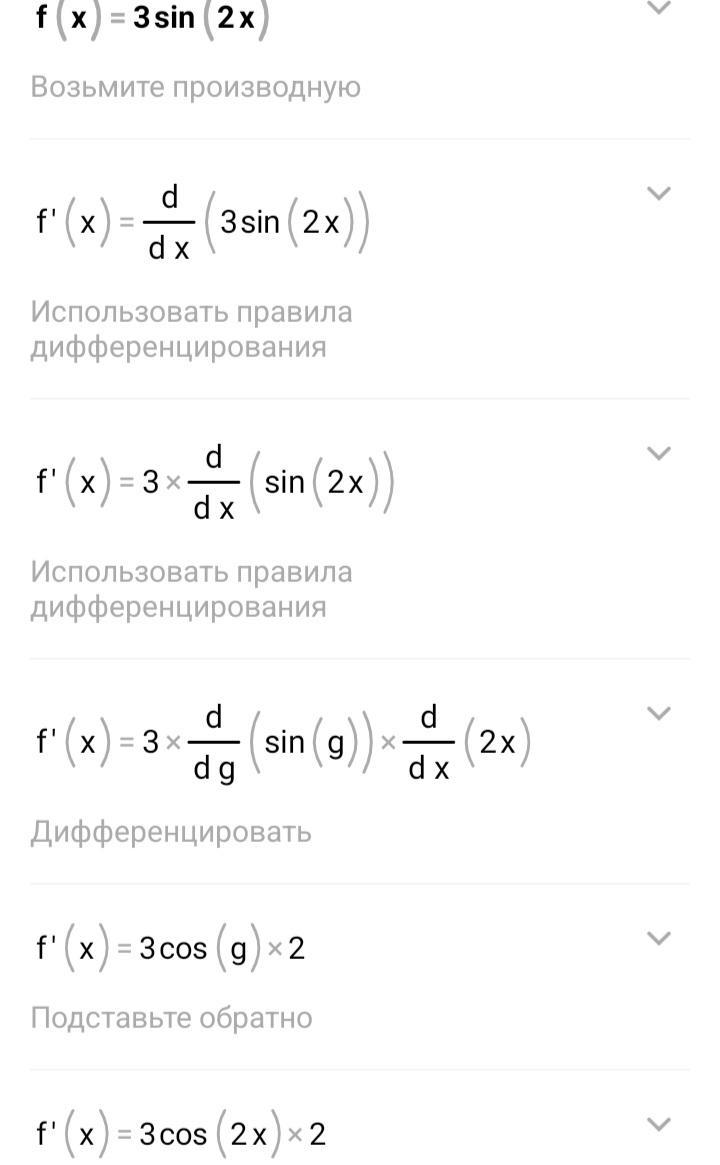The height and width of the screenshot is (1165, 720).
Task: Expand the 3cos(g) × 2 step
Action: click(x=659, y=938)
